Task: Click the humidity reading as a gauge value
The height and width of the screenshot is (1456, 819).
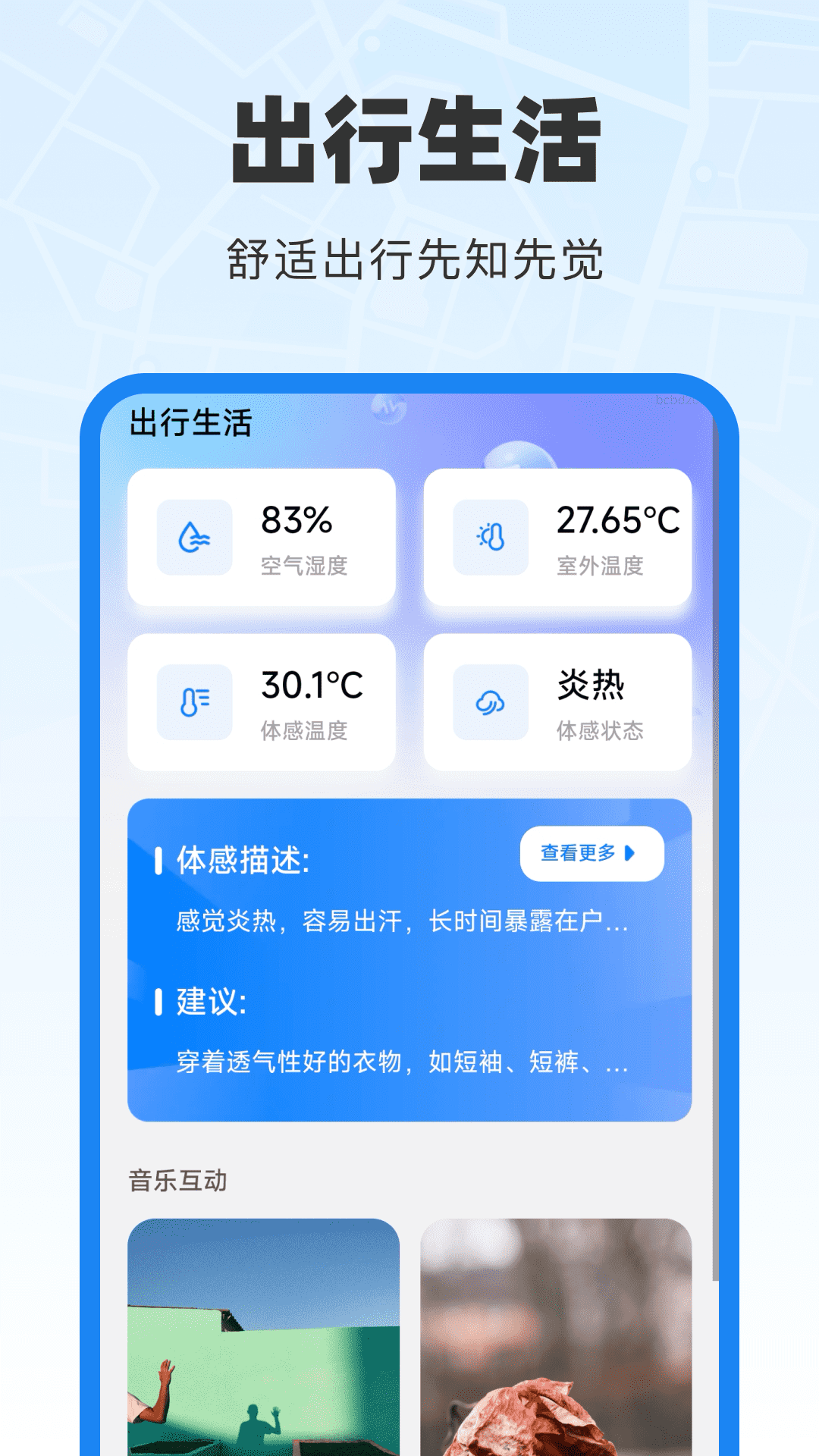Action: (297, 520)
